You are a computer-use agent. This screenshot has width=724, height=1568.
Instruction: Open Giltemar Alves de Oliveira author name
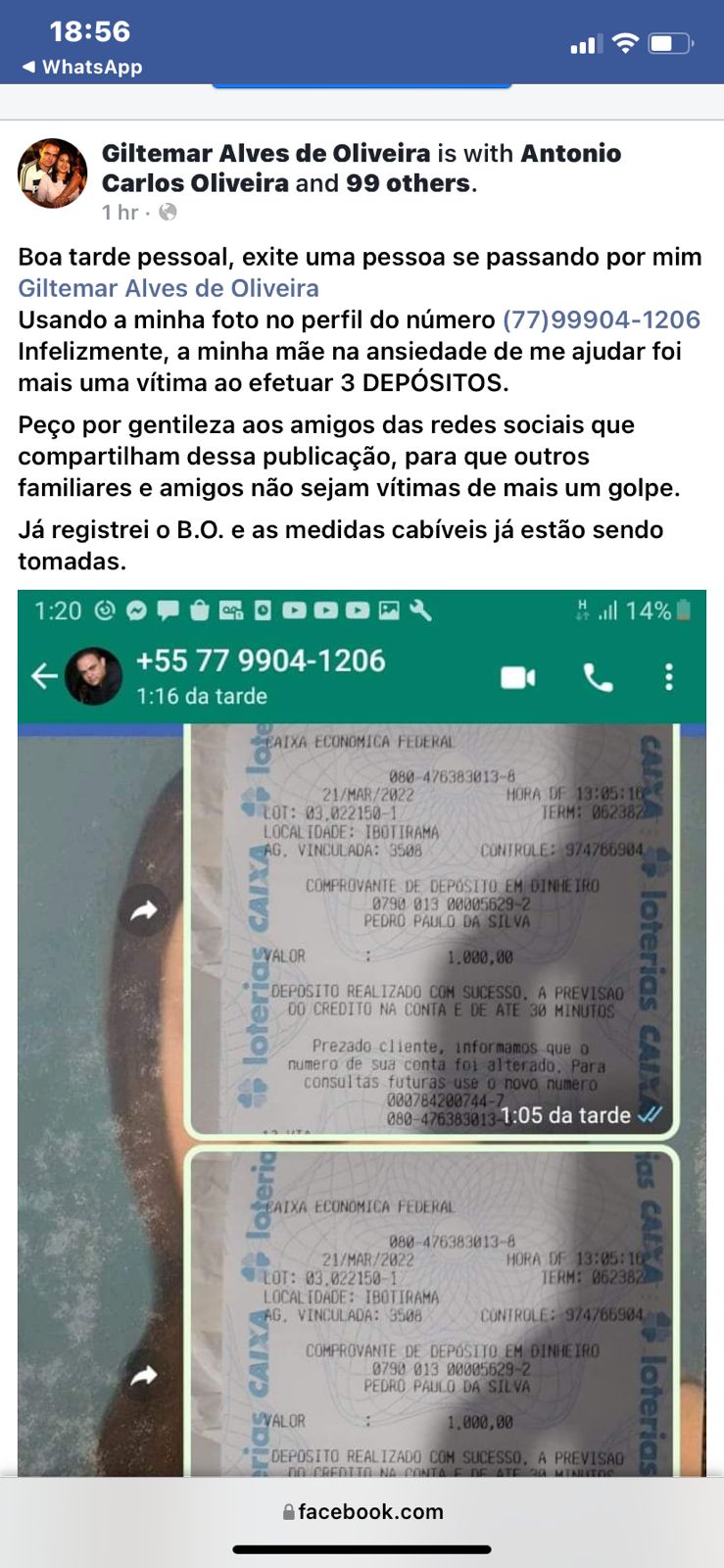coord(265,154)
